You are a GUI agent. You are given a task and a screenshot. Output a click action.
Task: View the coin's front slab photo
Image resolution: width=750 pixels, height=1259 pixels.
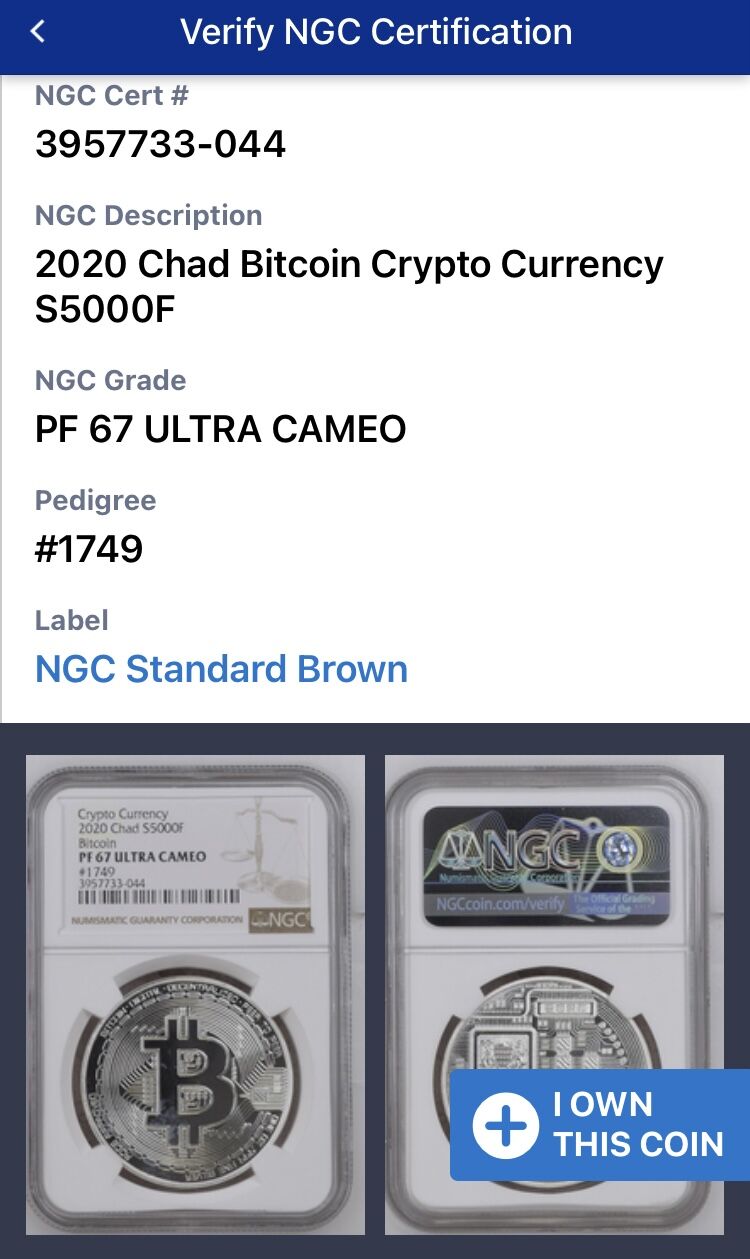[x=195, y=993]
